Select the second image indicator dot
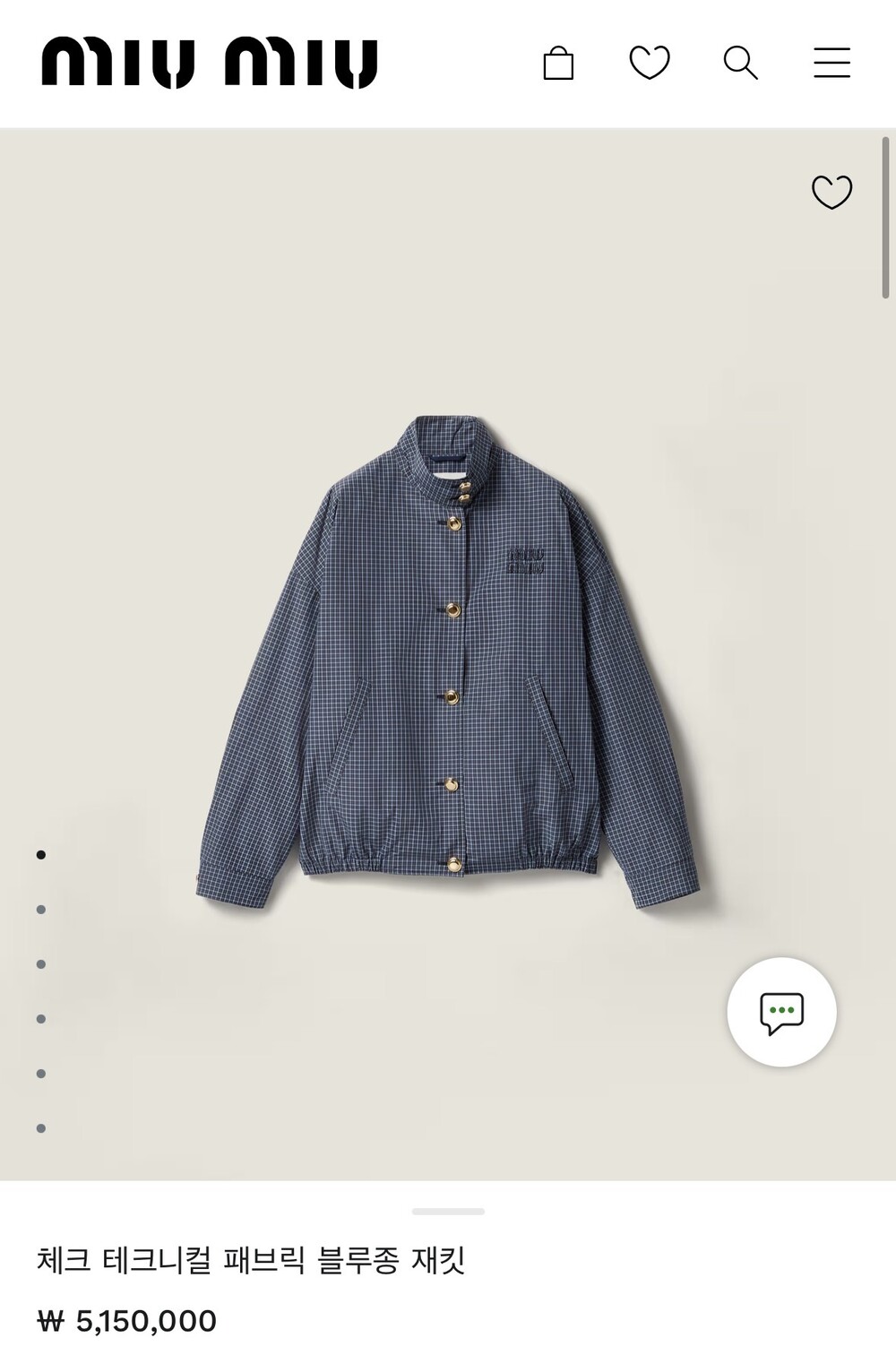Image resolution: width=896 pixels, height=1364 pixels. click(x=41, y=910)
